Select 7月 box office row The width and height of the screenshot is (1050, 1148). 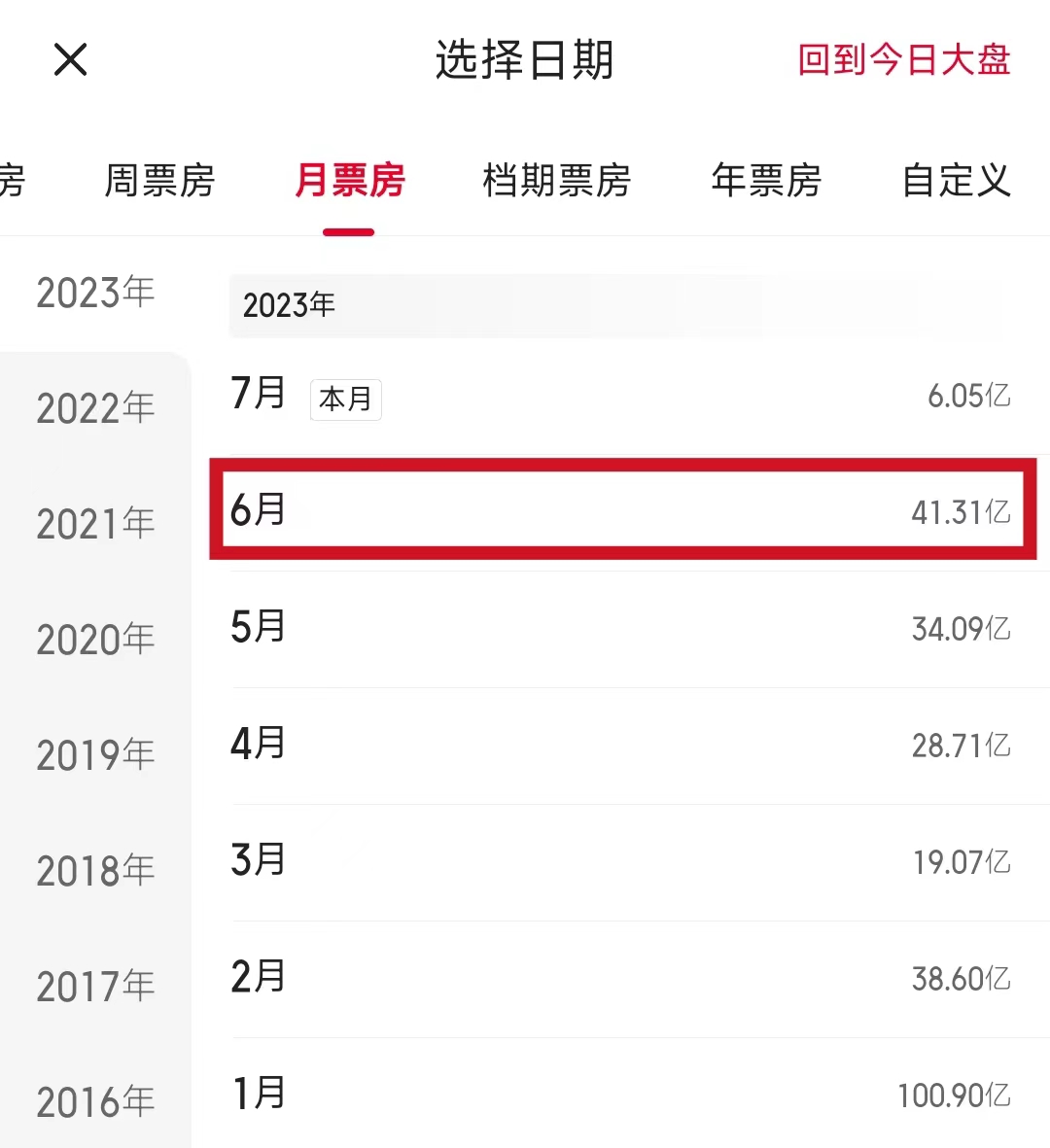point(622,396)
